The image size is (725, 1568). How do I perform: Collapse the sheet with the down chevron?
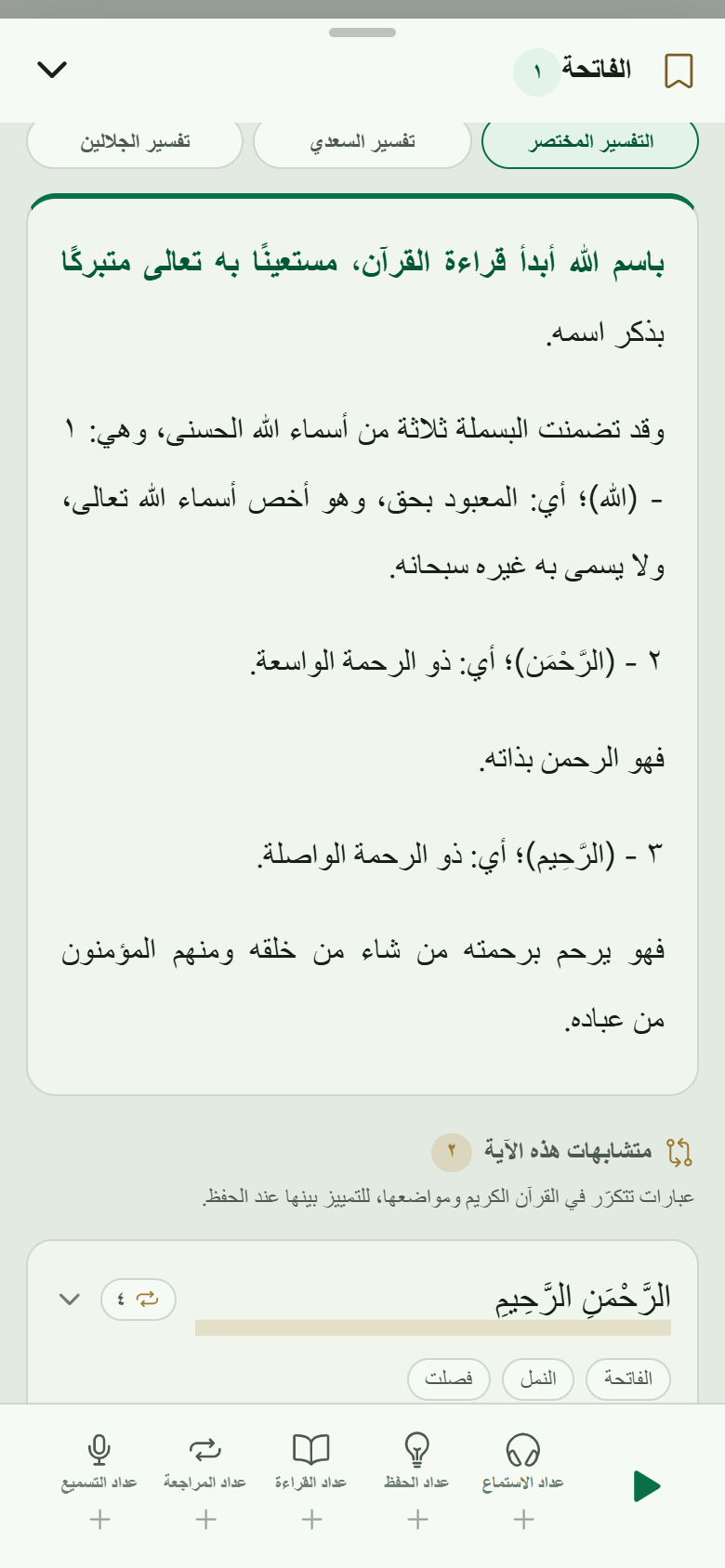pos(52,70)
